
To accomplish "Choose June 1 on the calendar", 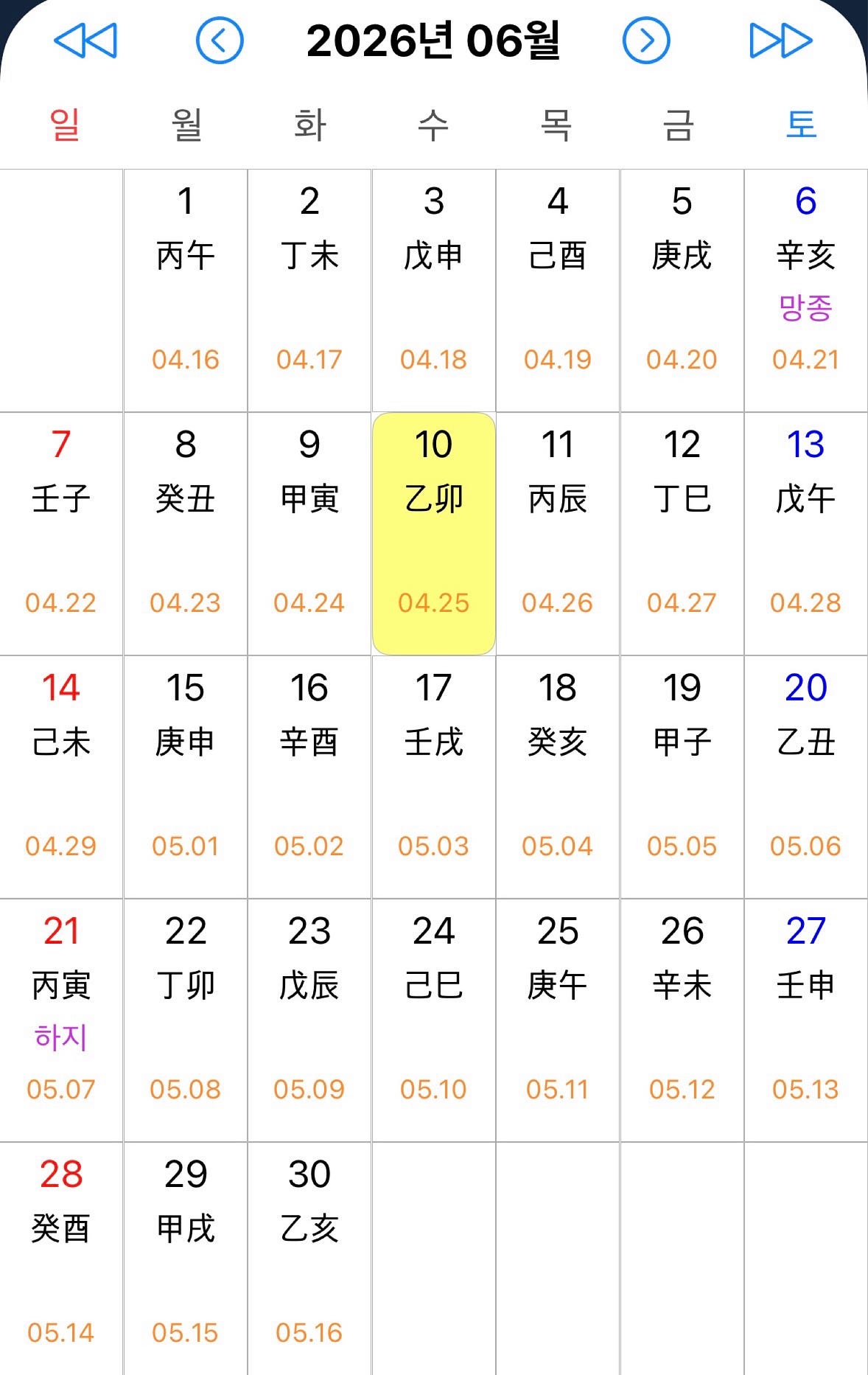I will coord(186,290).
